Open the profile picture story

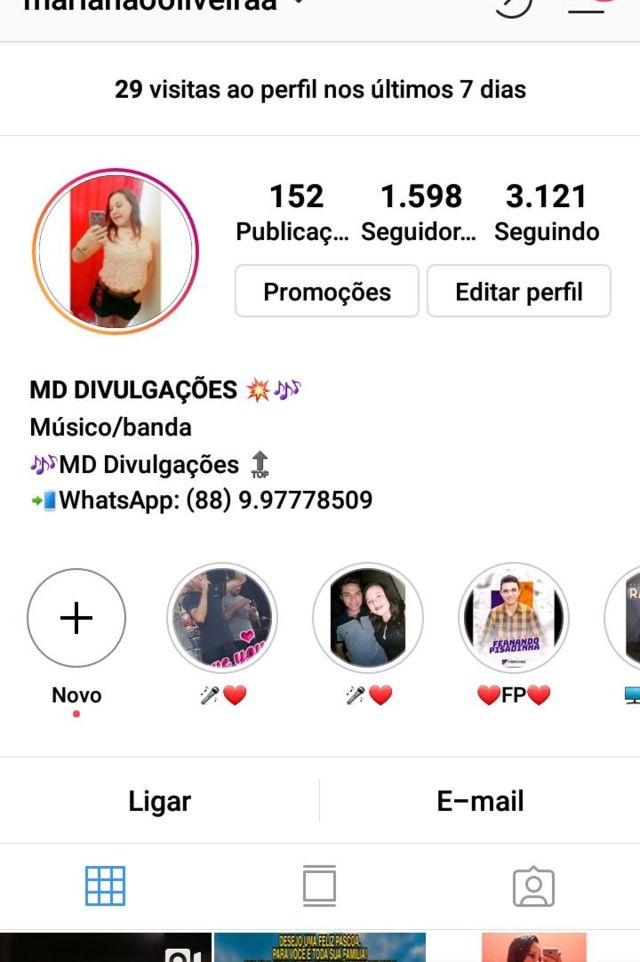[x=116, y=250]
